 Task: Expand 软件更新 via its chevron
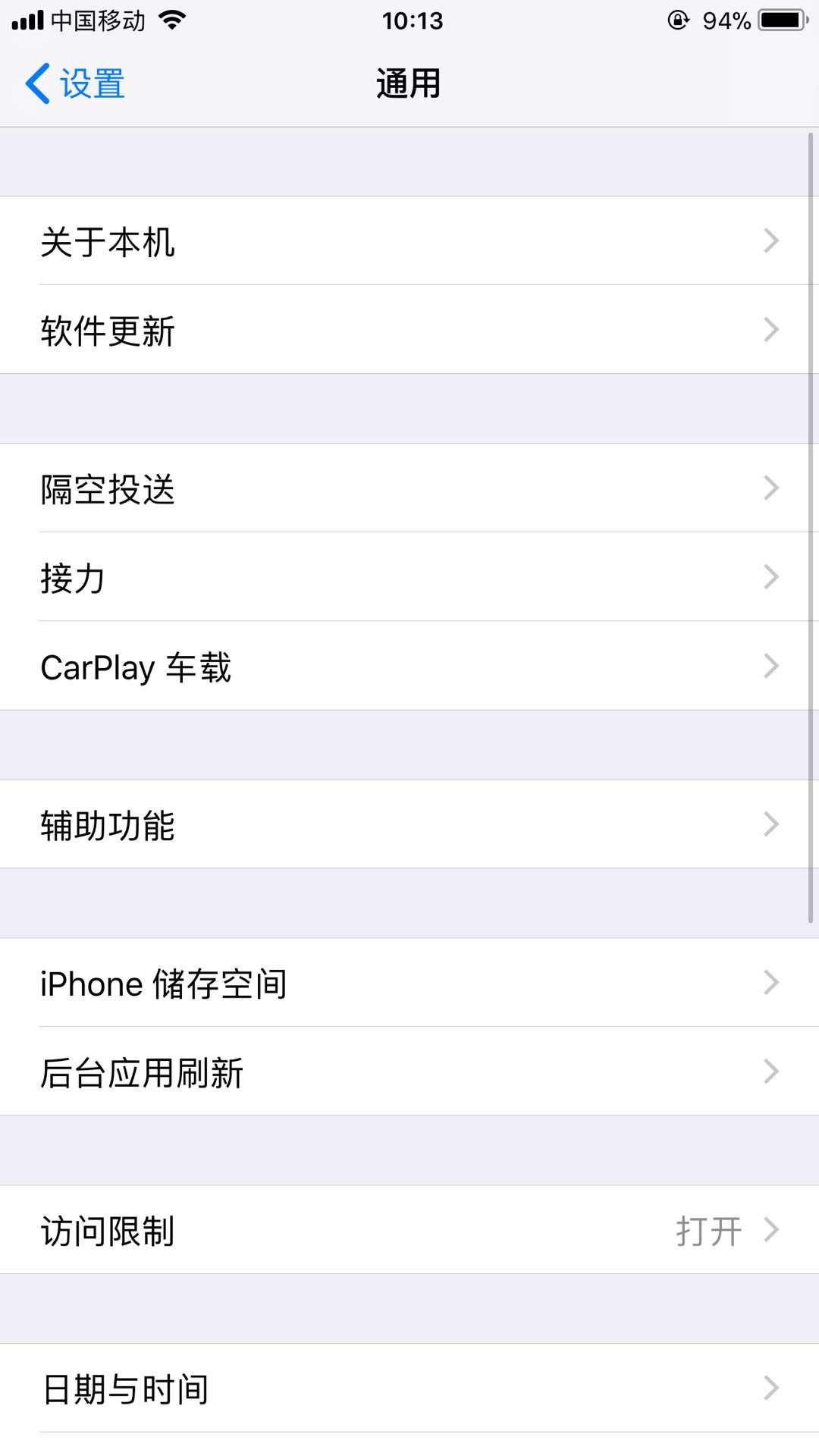tap(771, 330)
